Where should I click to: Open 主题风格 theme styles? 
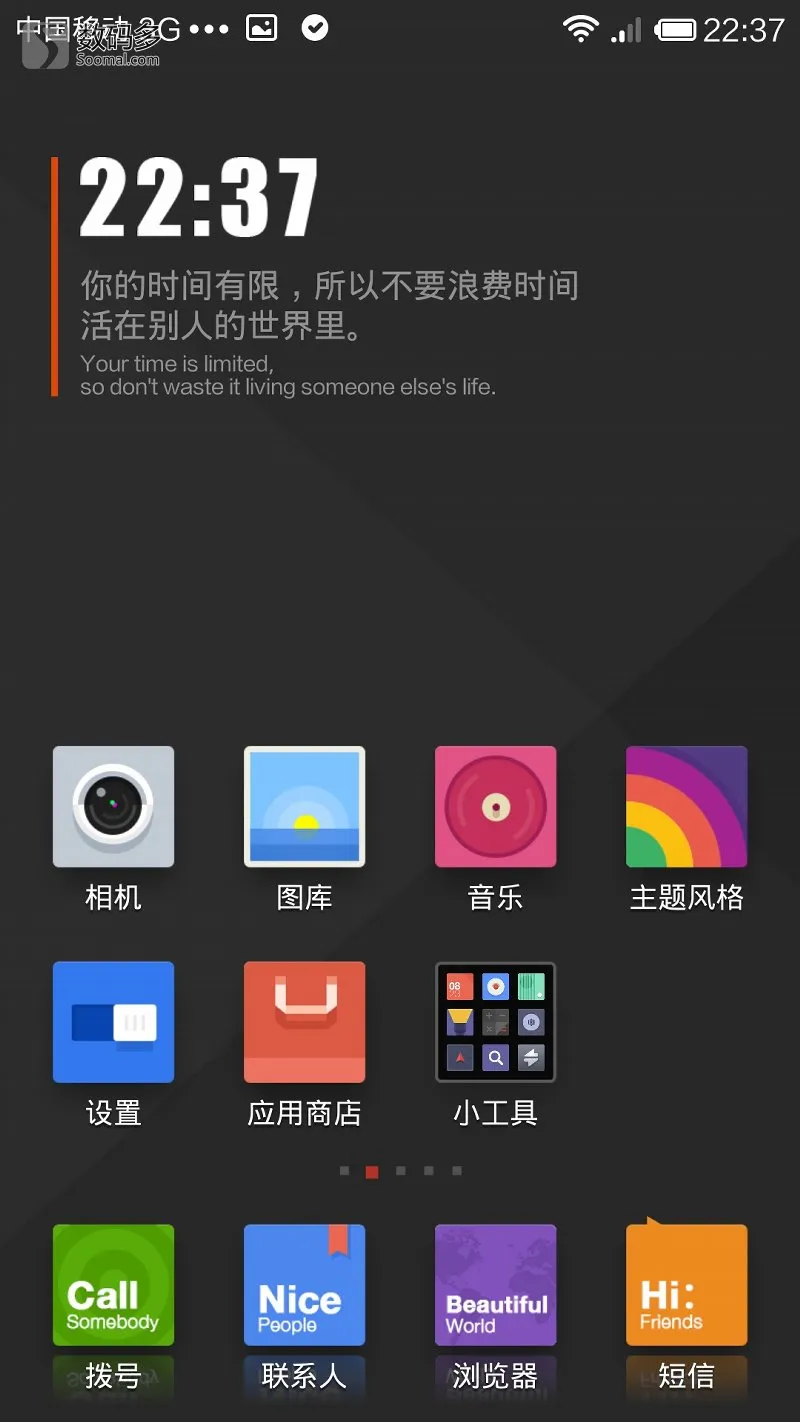click(x=686, y=806)
